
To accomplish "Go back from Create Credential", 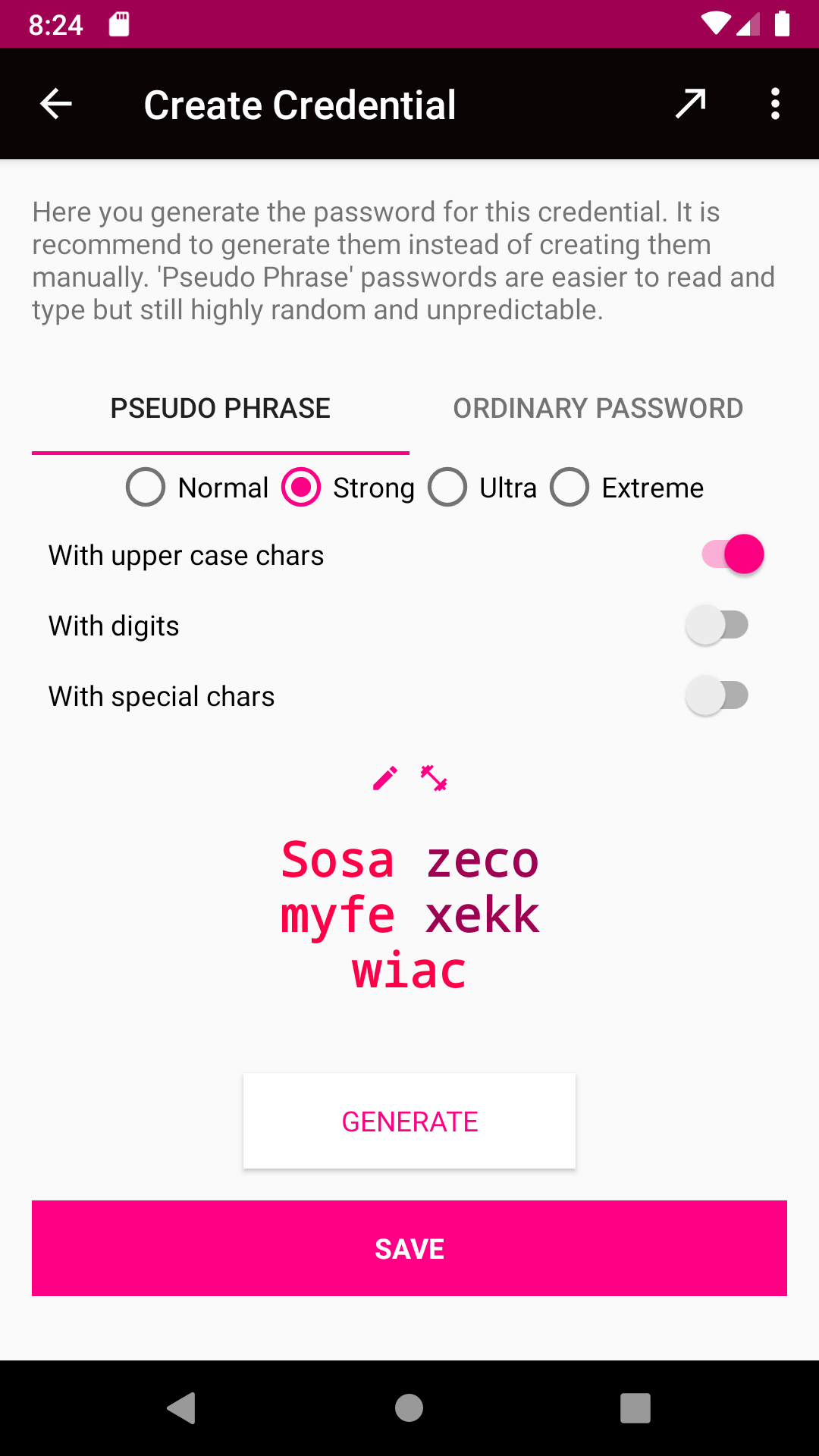I will tap(56, 104).
